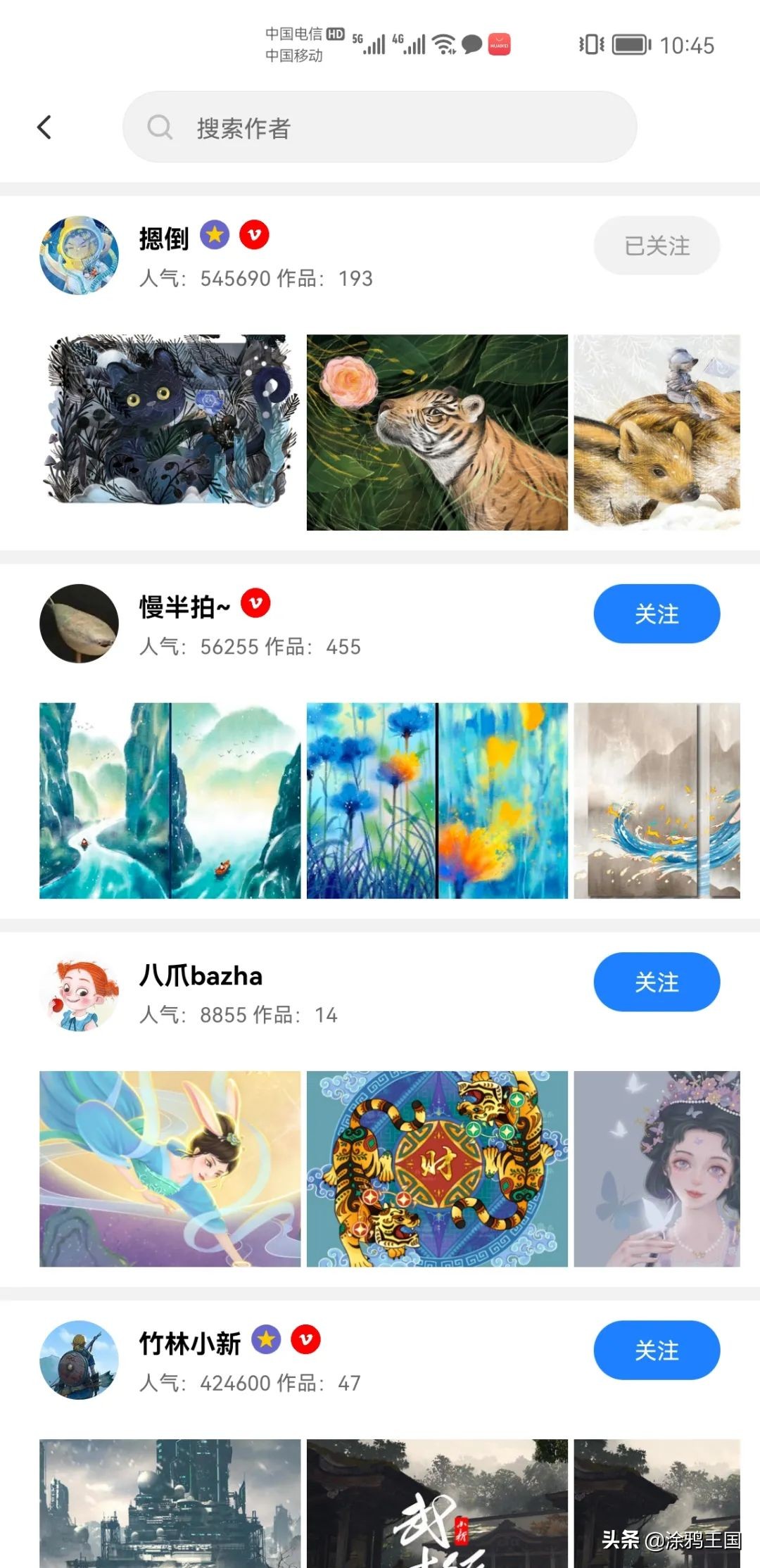760x1568 pixels.
Task: Open 八爪bazha's tigers 财 artwork
Action: (437, 1168)
